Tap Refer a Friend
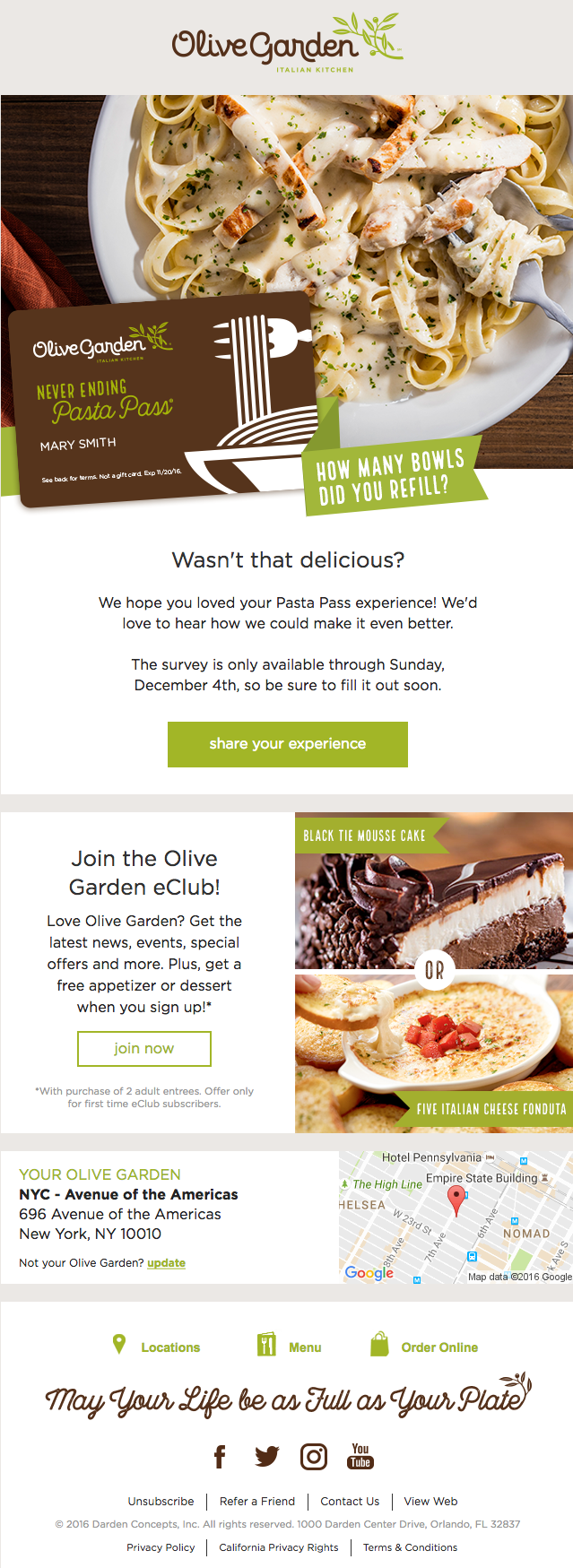 [x=257, y=1501]
